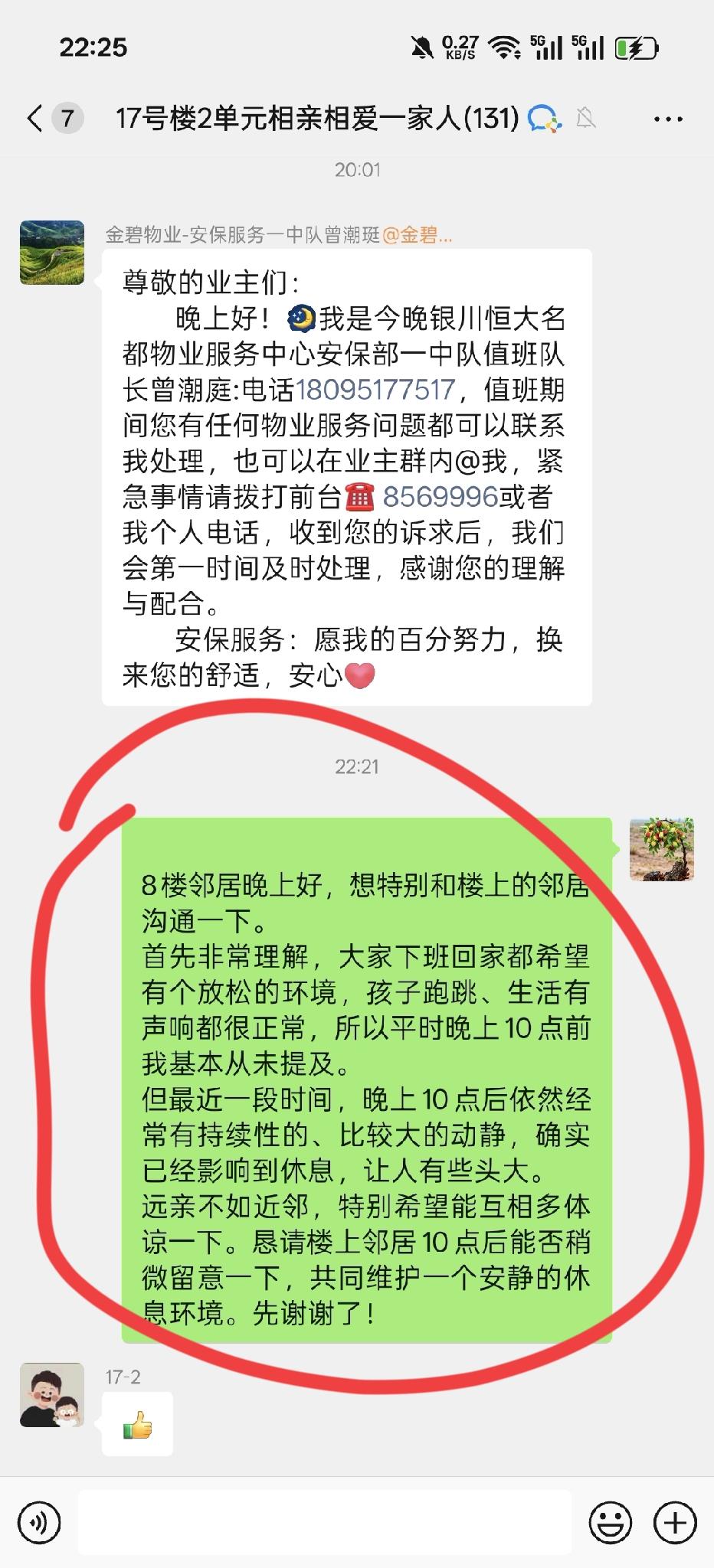Focus the message text field
This screenshot has height=1568, width=714.
(326, 1523)
